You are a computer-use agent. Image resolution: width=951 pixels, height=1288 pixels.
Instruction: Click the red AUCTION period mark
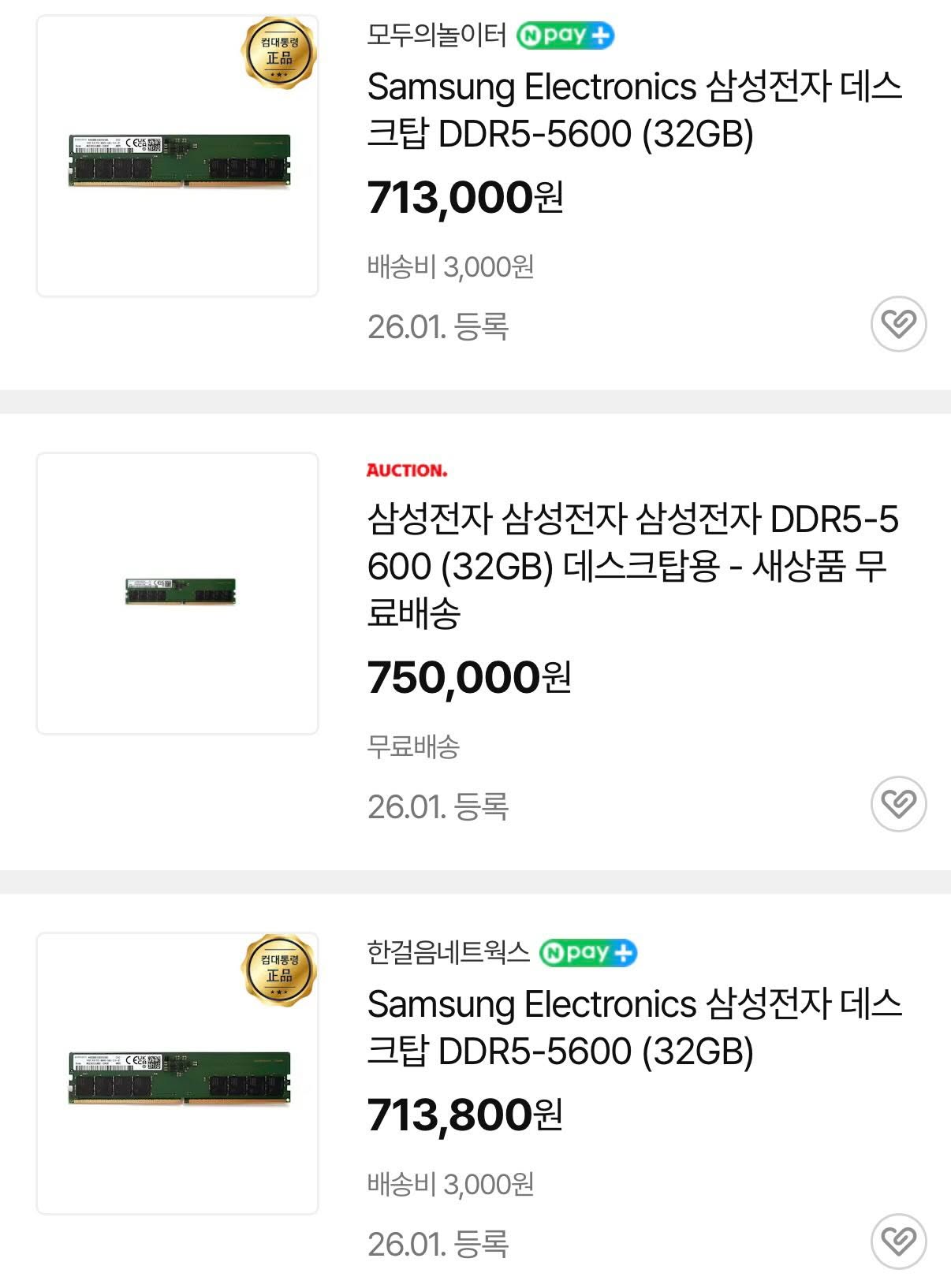(446, 473)
